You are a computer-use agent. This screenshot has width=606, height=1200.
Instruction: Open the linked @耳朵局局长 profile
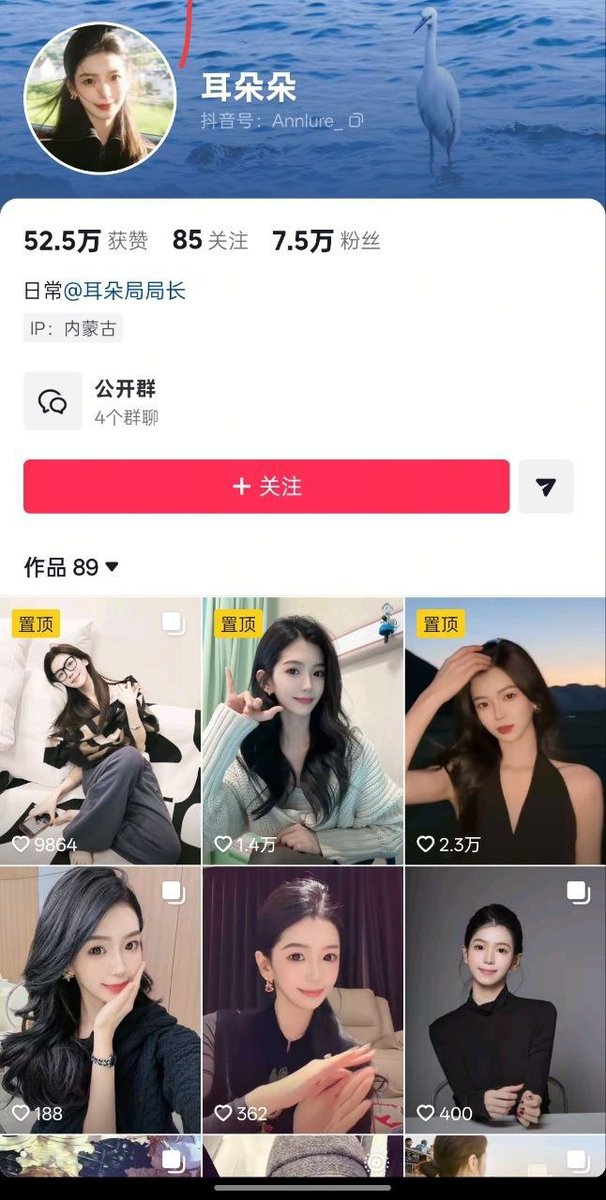125,291
